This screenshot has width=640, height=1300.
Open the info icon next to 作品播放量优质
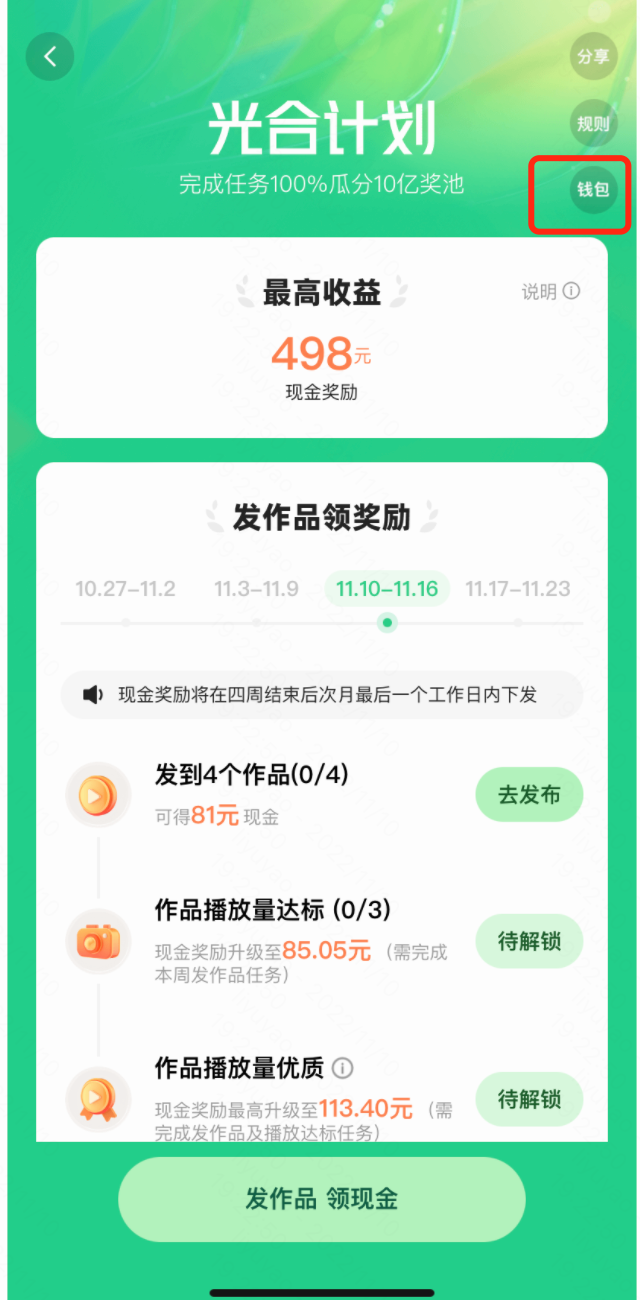coord(343,1069)
